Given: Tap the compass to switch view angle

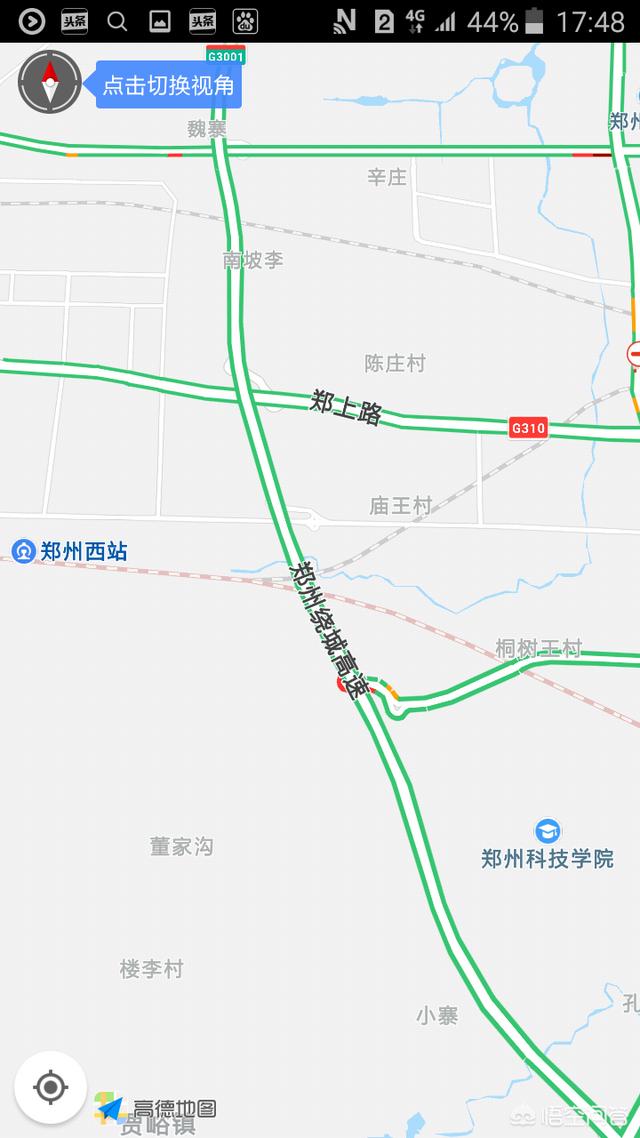Looking at the screenshot, I should 49,83.
